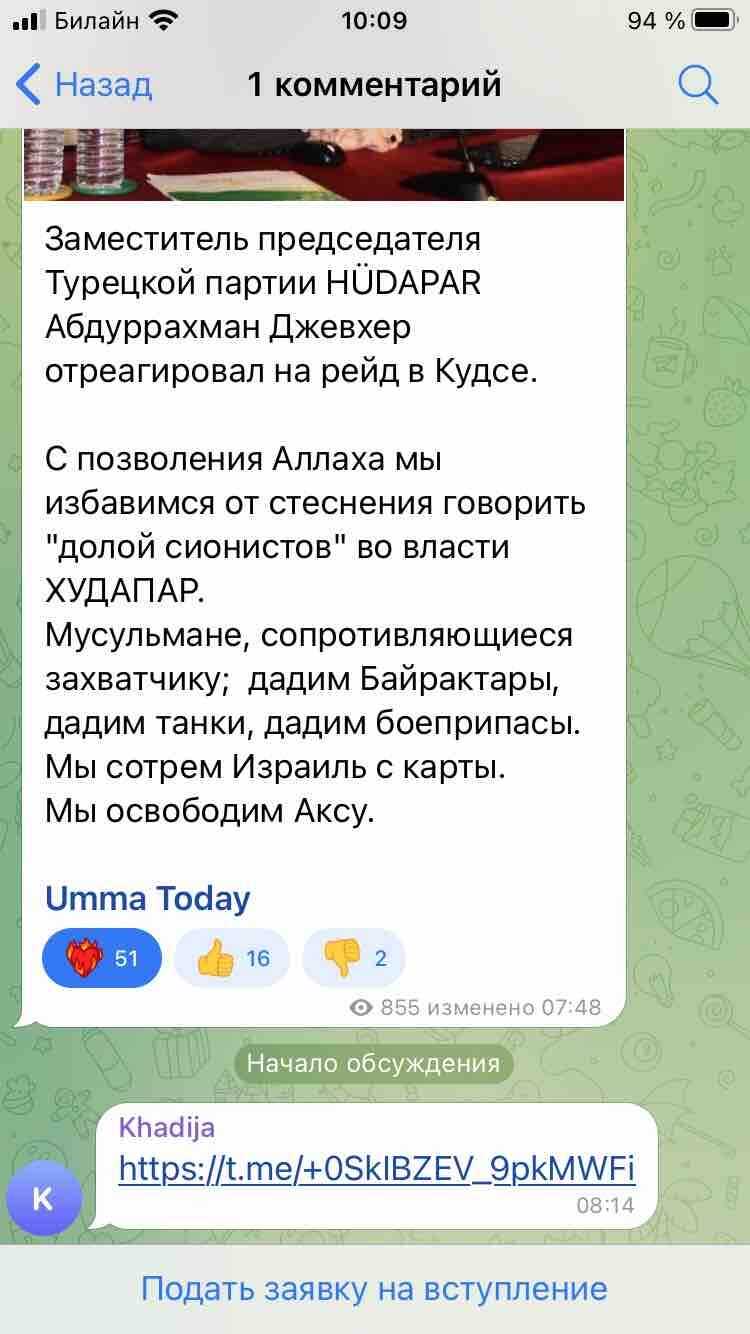Go back with the Назад button
Screen dimensions: 750x1334
coord(85,85)
